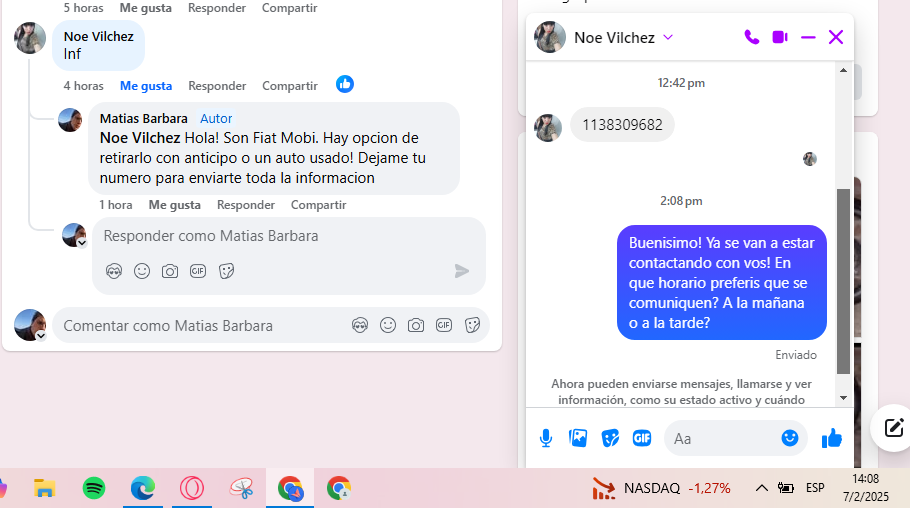
Task: Open the emoji picker in the message box
Action: [790, 438]
